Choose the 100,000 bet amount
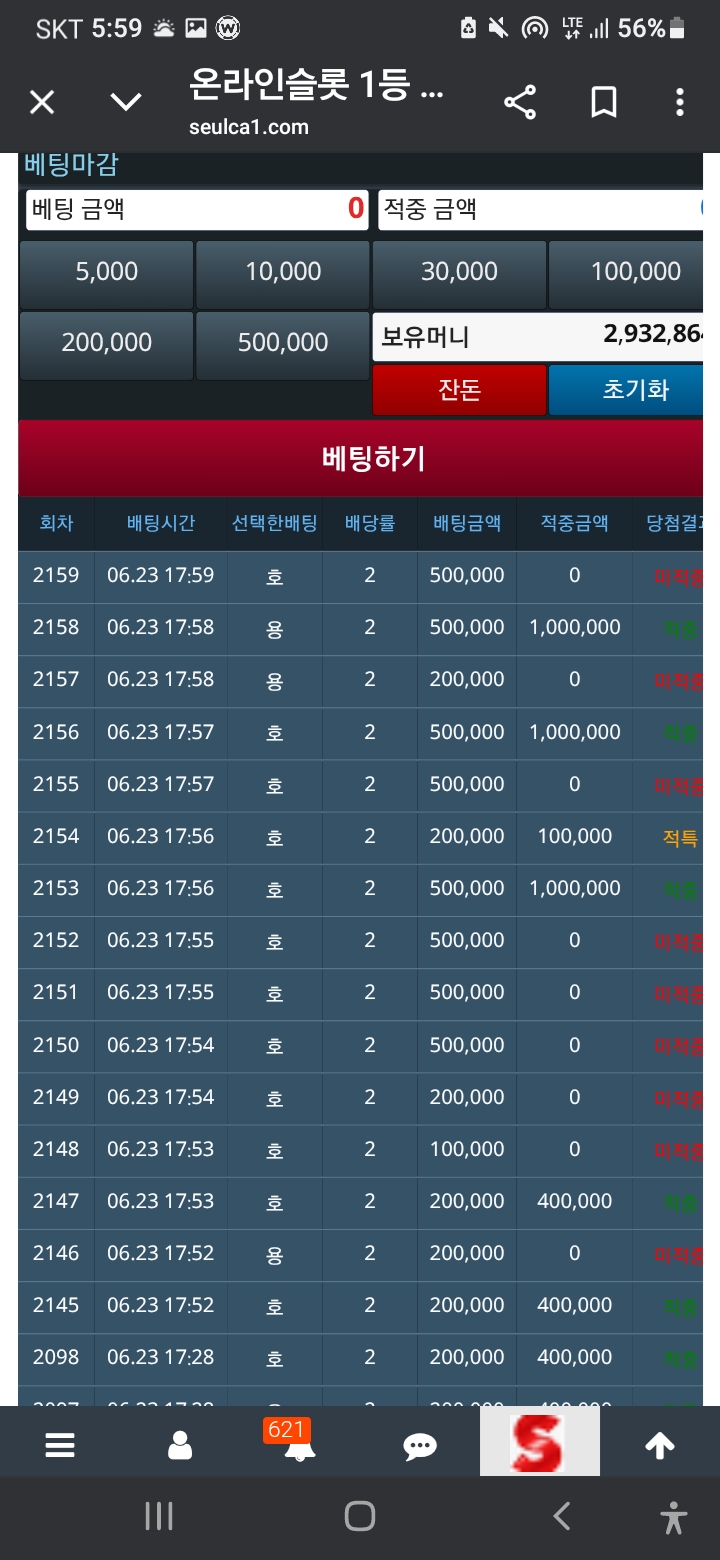The image size is (720, 1560). [626, 274]
